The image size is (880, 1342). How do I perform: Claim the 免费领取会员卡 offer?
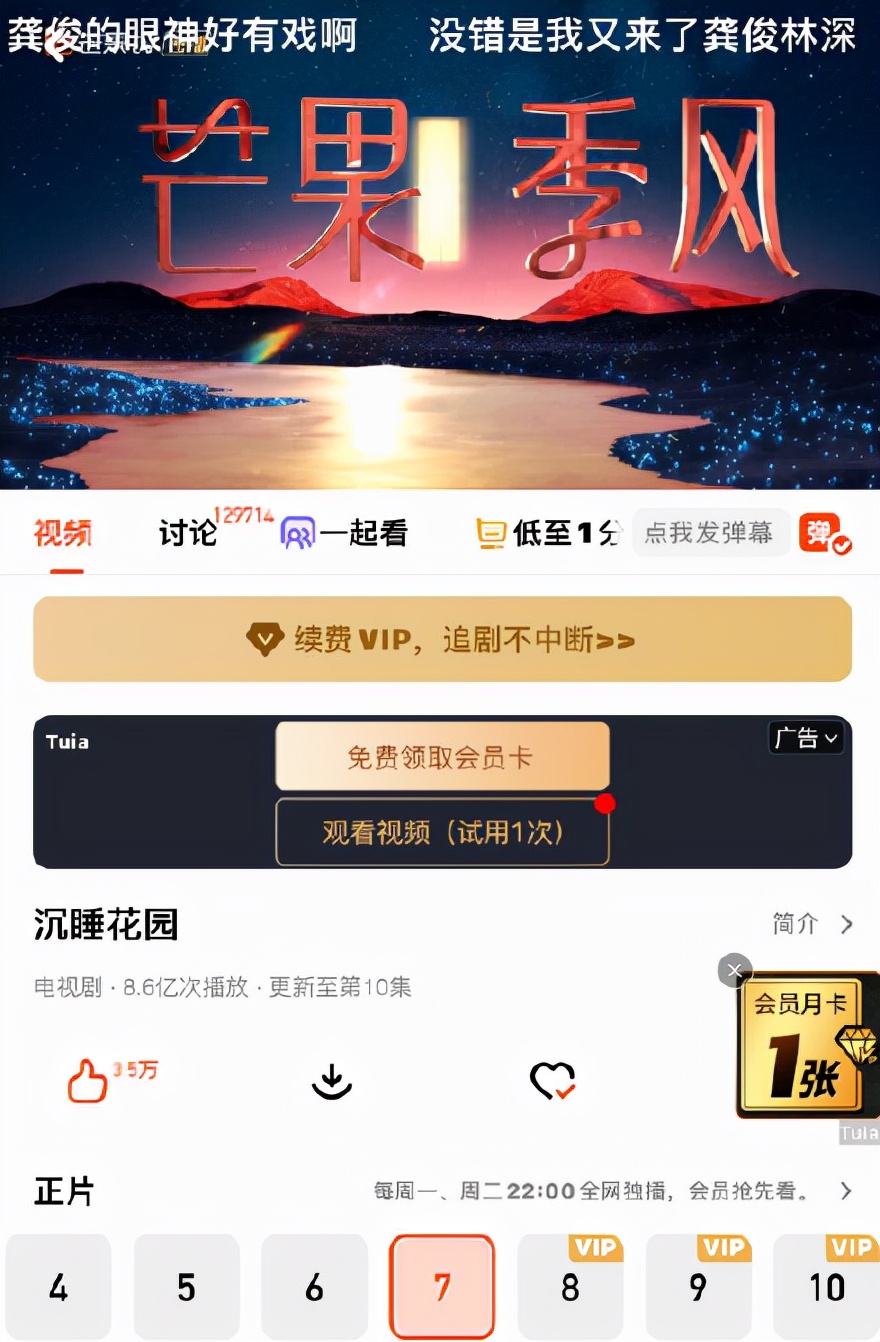coord(442,756)
